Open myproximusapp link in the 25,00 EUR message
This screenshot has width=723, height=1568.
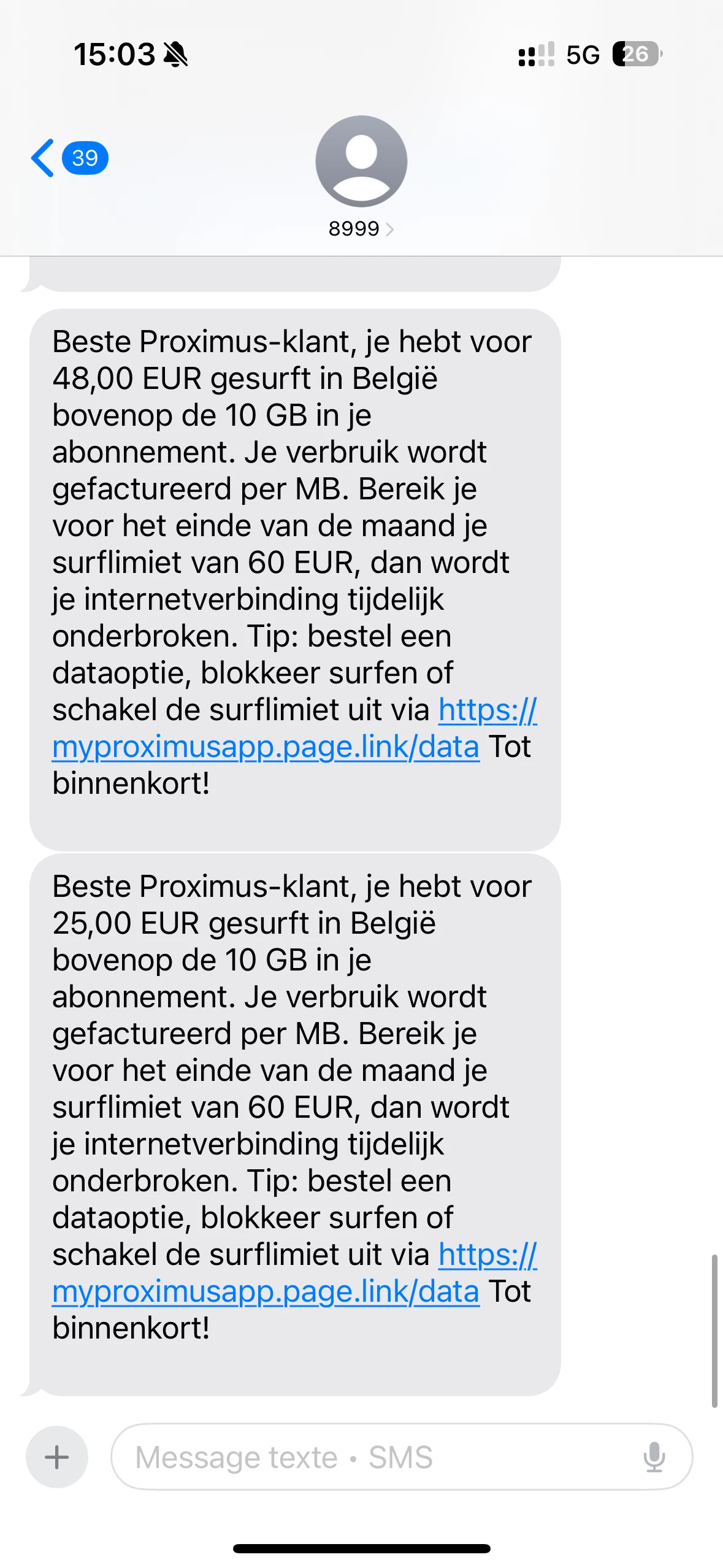point(265,1292)
